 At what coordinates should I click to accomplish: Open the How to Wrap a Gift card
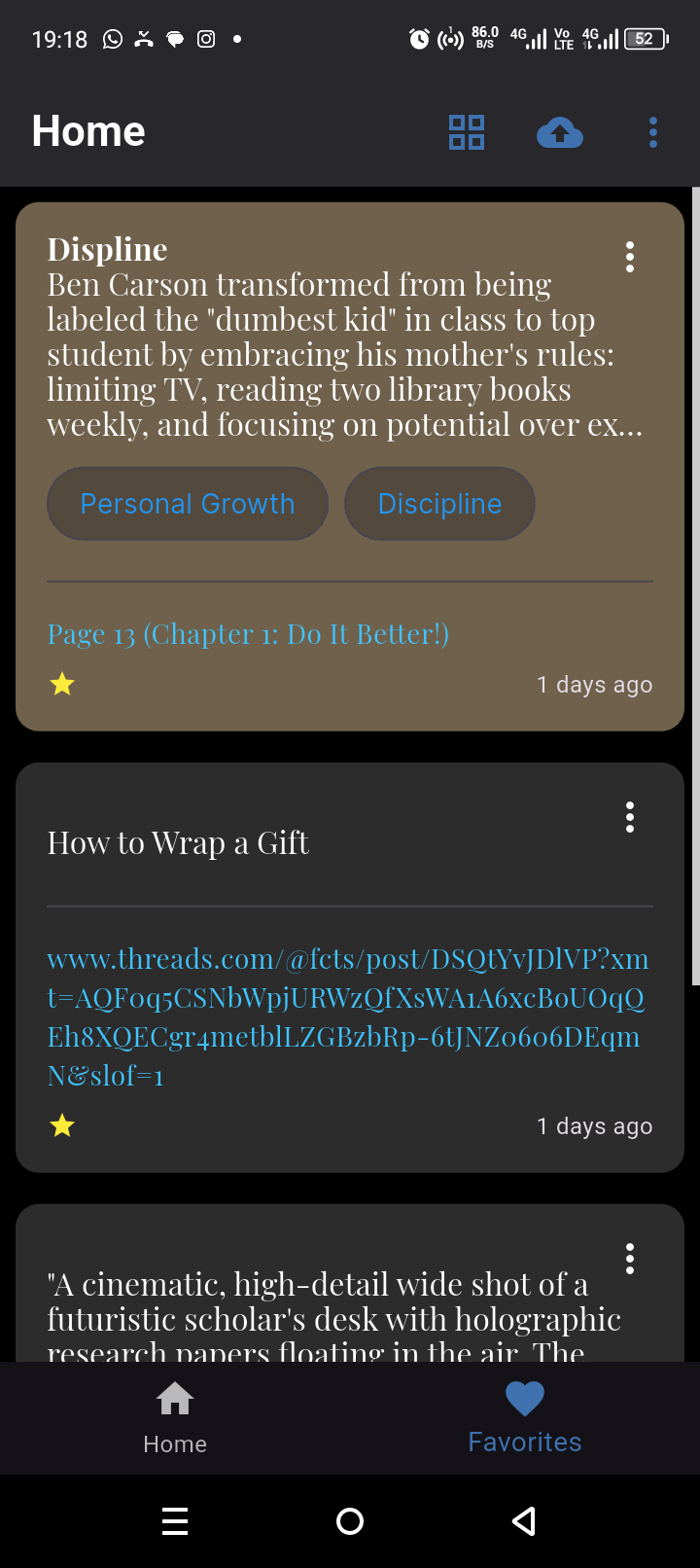click(292, 843)
